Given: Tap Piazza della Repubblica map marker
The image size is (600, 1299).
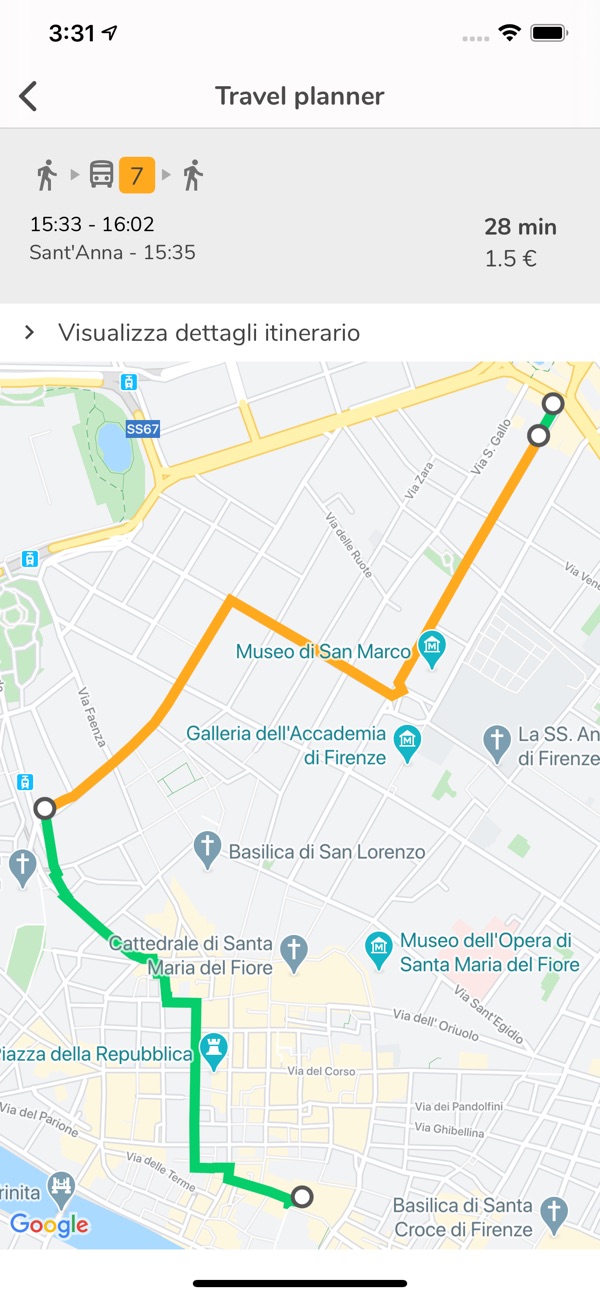Looking at the screenshot, I should point(214,1050).
